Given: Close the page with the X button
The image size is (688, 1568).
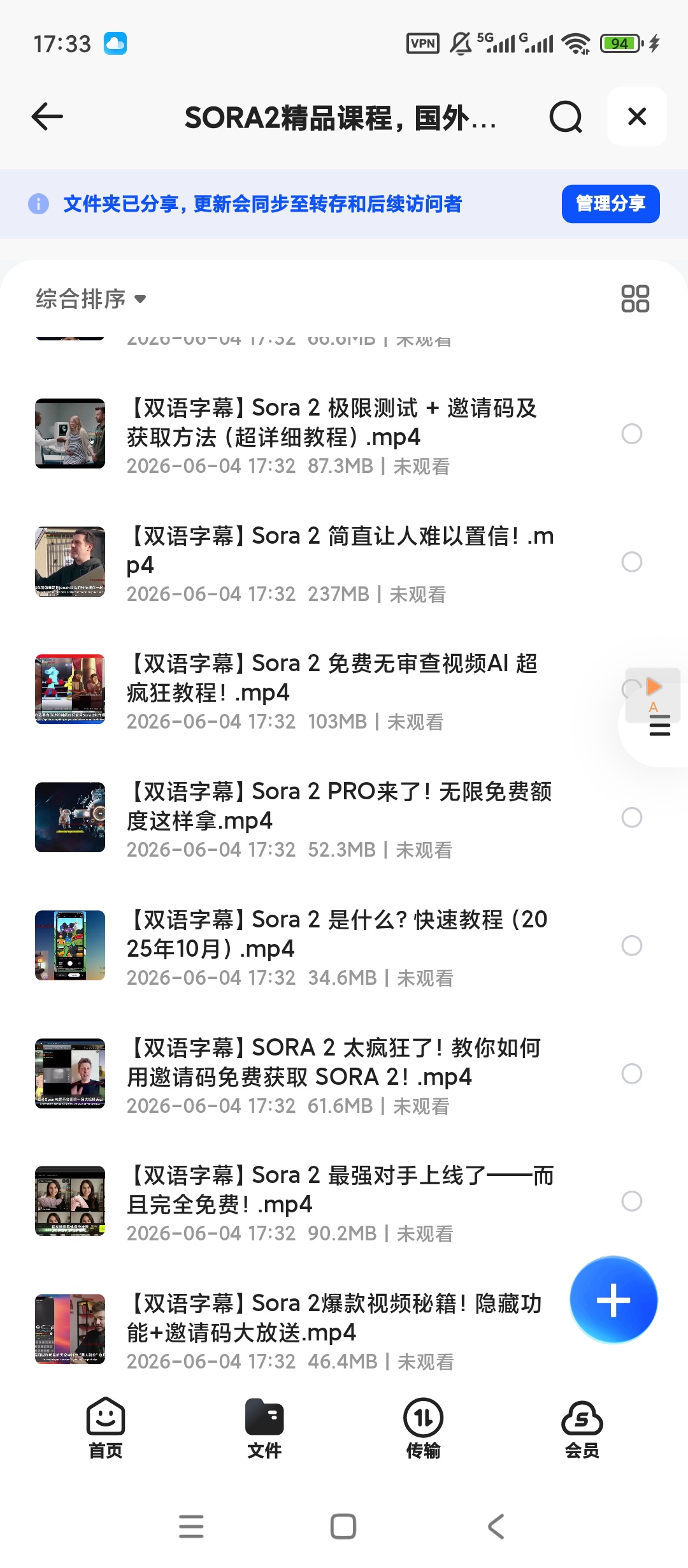Looking at the screenshot, I should coord(637,117).
